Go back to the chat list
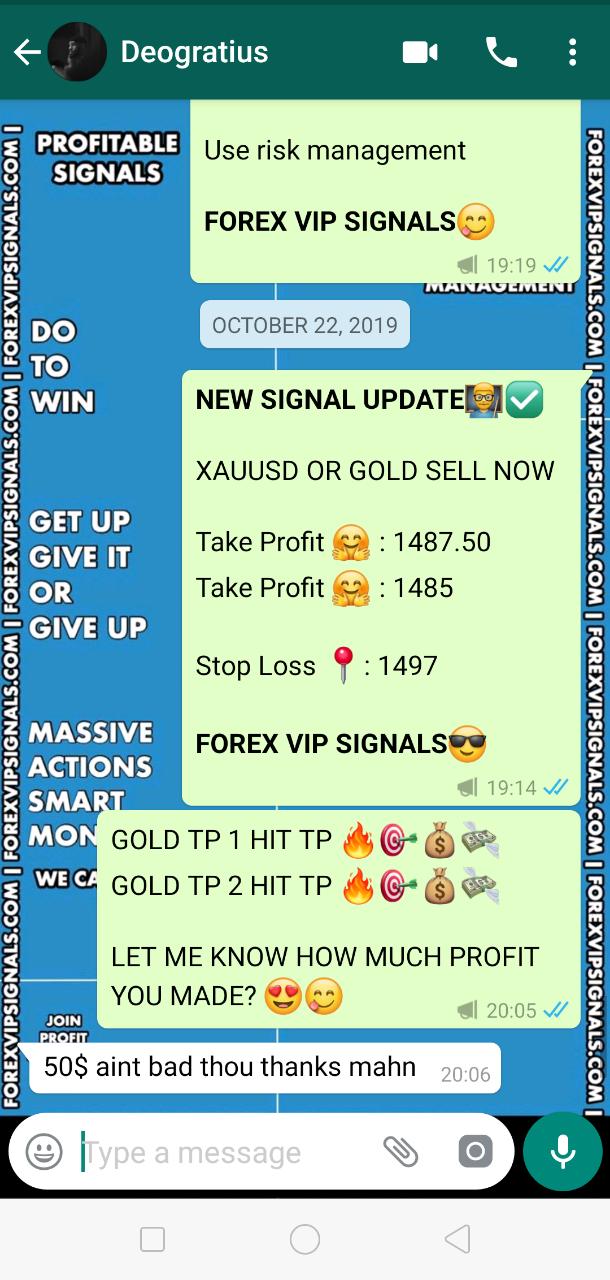 pos(27,53)
